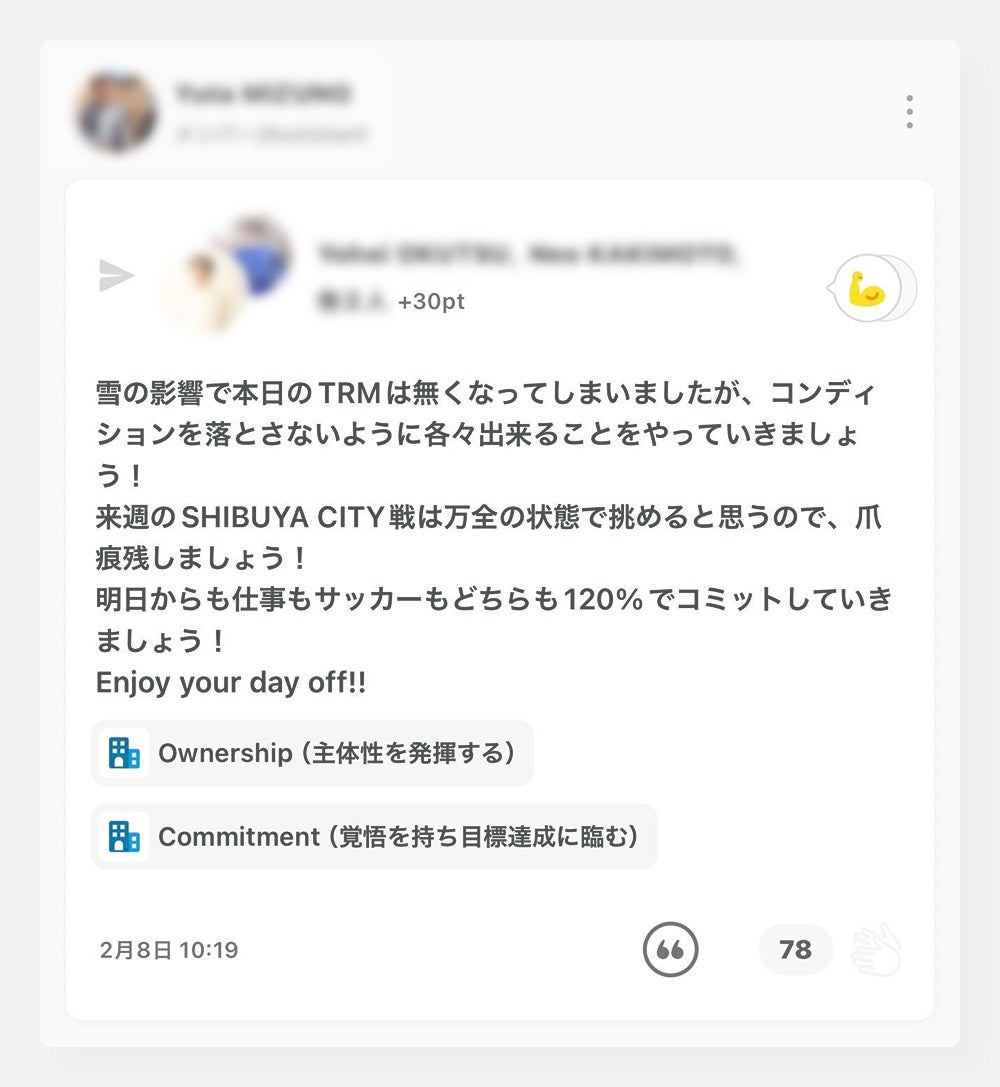Open the flexed-arm emoji reaction bubble
The image size is (1000, 1087).
(868, 289)
